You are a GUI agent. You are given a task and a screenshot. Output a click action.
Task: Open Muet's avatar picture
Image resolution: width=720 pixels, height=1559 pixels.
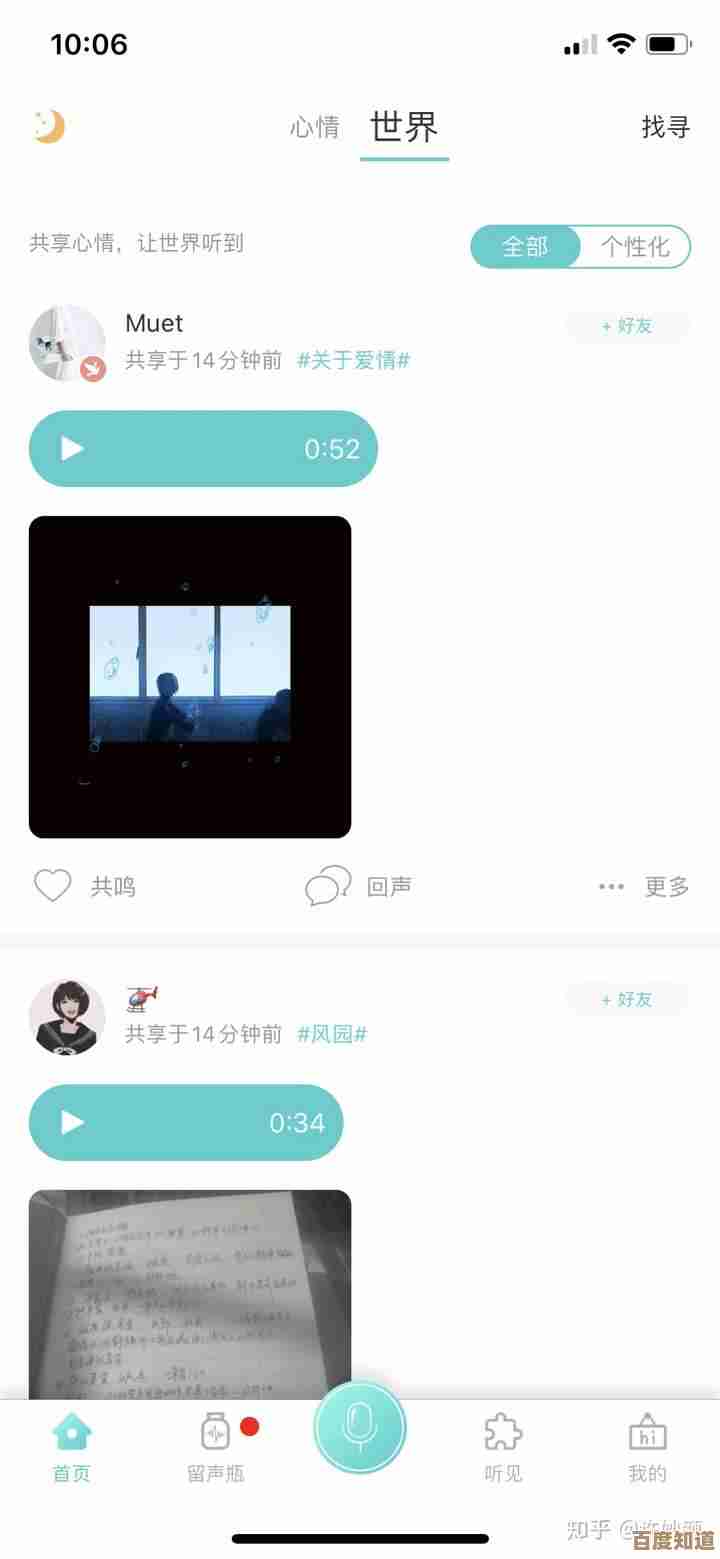66,343
